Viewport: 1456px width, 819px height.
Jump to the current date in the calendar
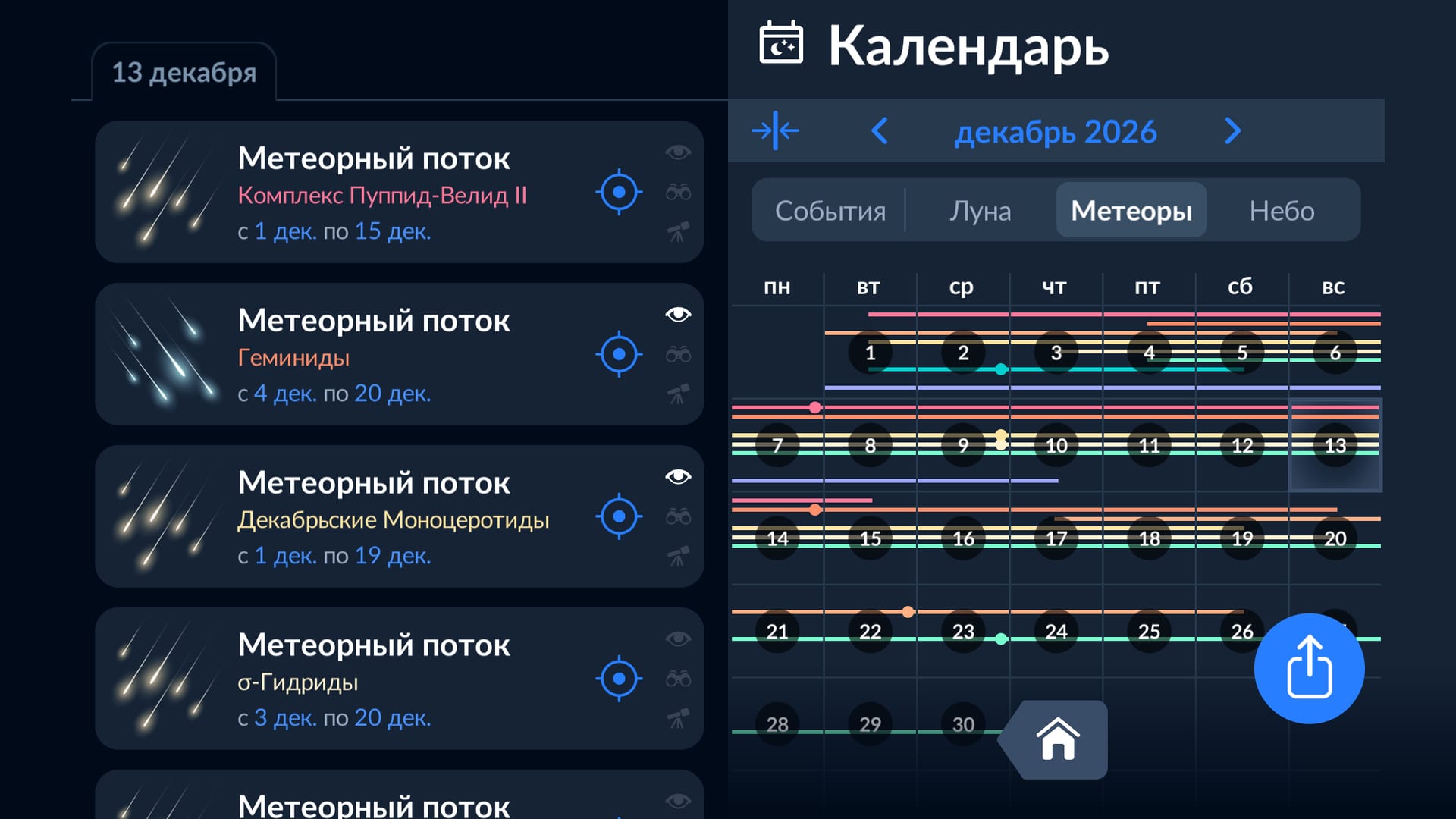(775, 130)
